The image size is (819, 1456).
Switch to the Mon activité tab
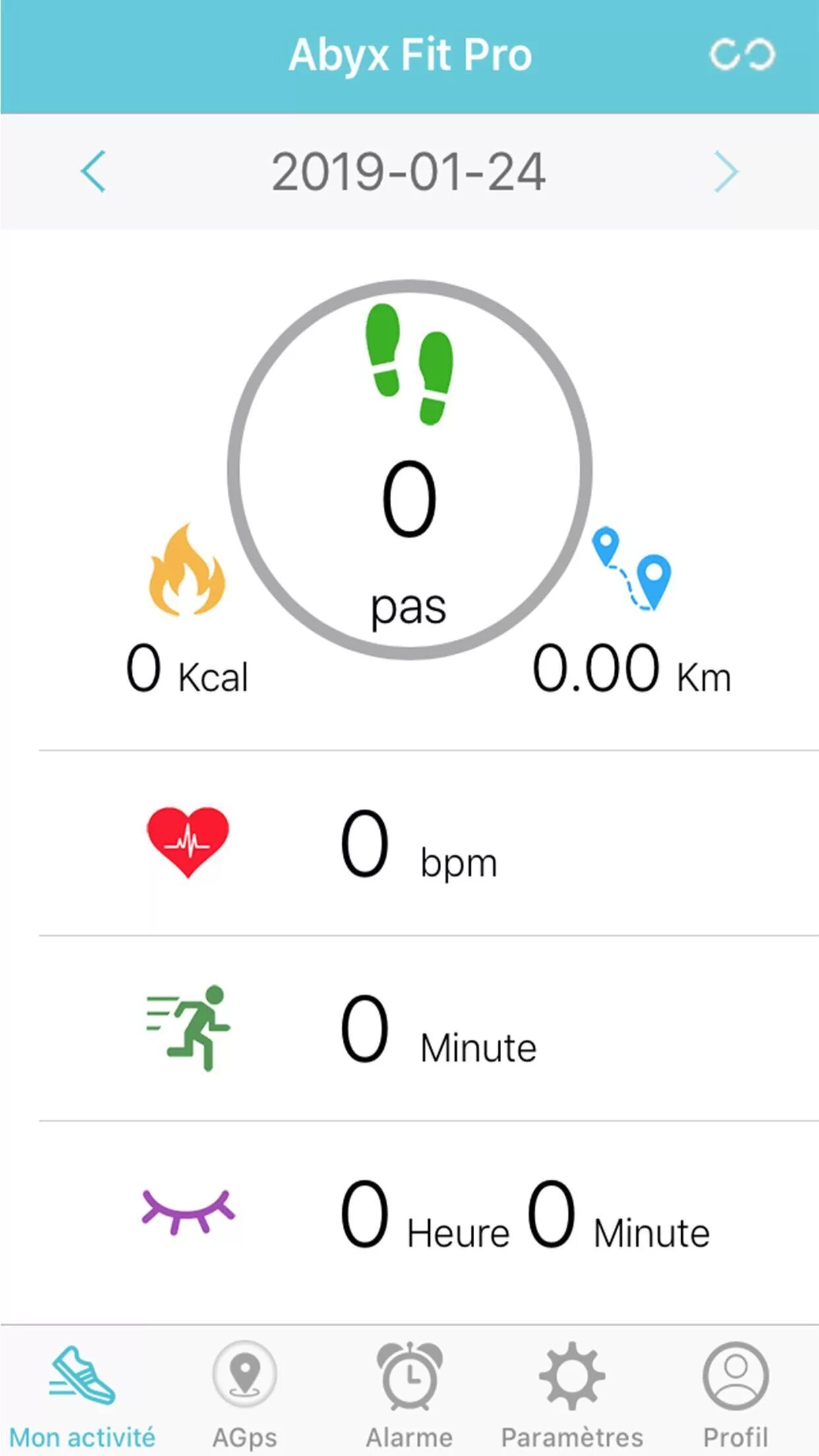point(82,1391)
